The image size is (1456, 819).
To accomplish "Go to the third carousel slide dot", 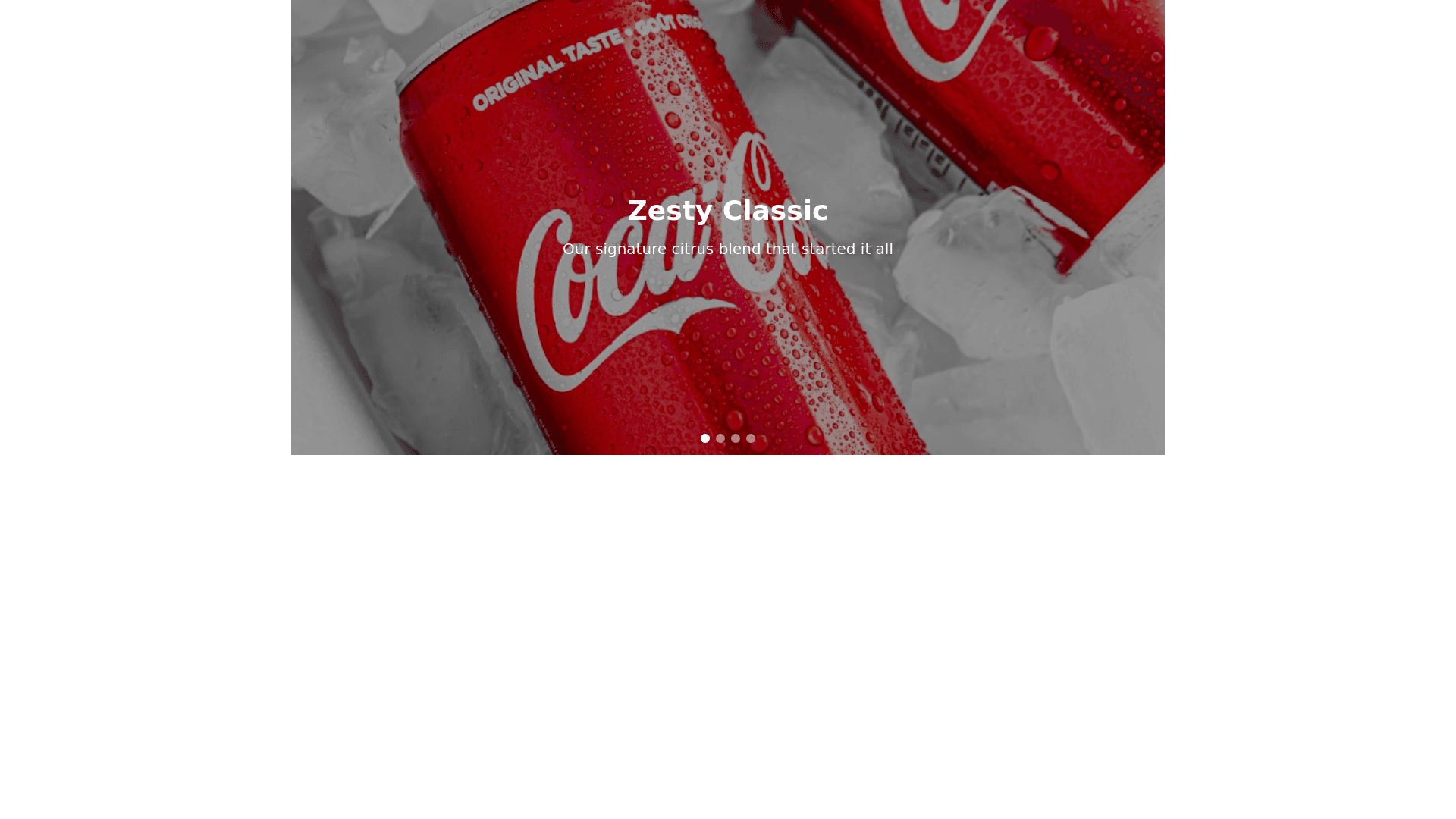I will pyautogui.click(x=736, y=438).
